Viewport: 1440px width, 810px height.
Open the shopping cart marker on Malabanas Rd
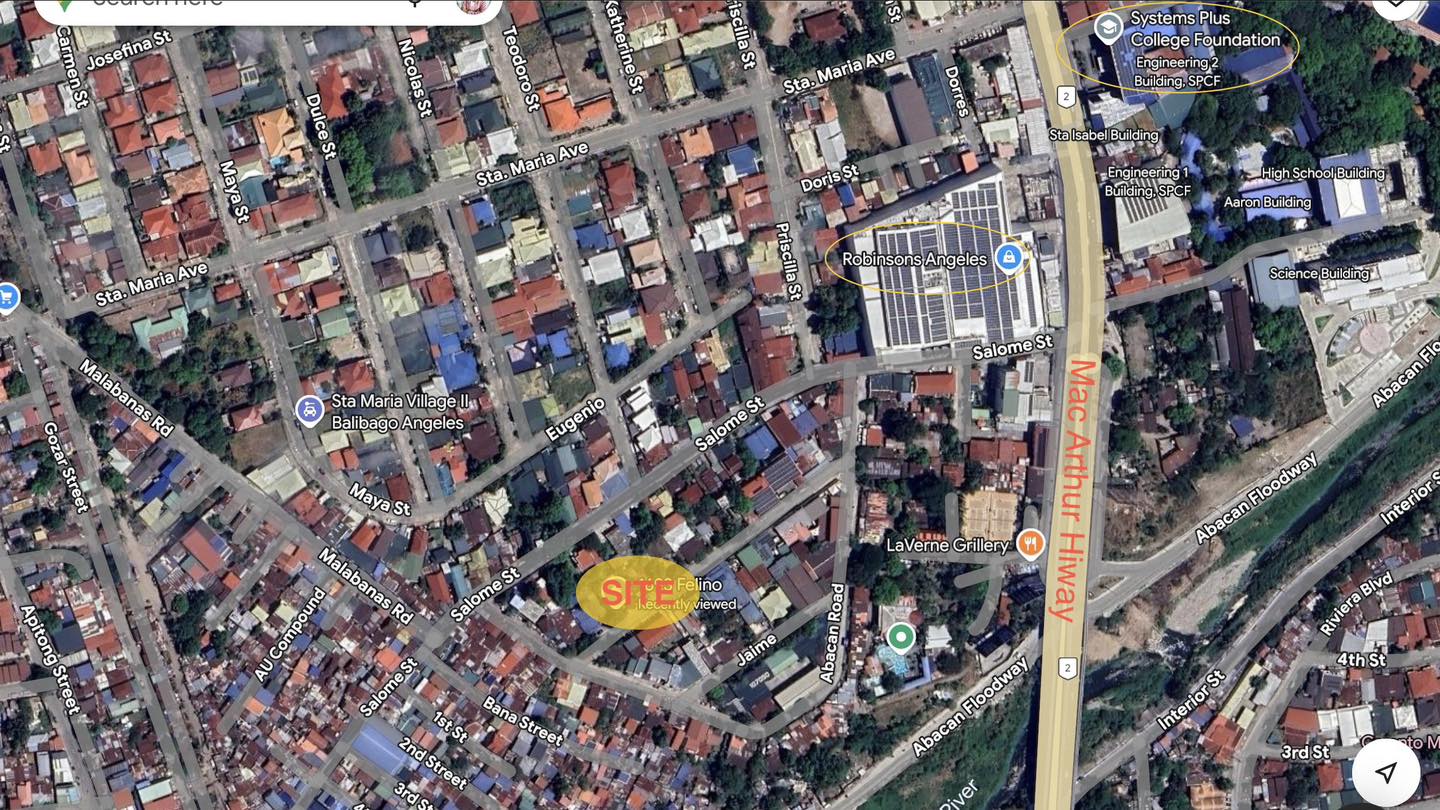[7, 297]
